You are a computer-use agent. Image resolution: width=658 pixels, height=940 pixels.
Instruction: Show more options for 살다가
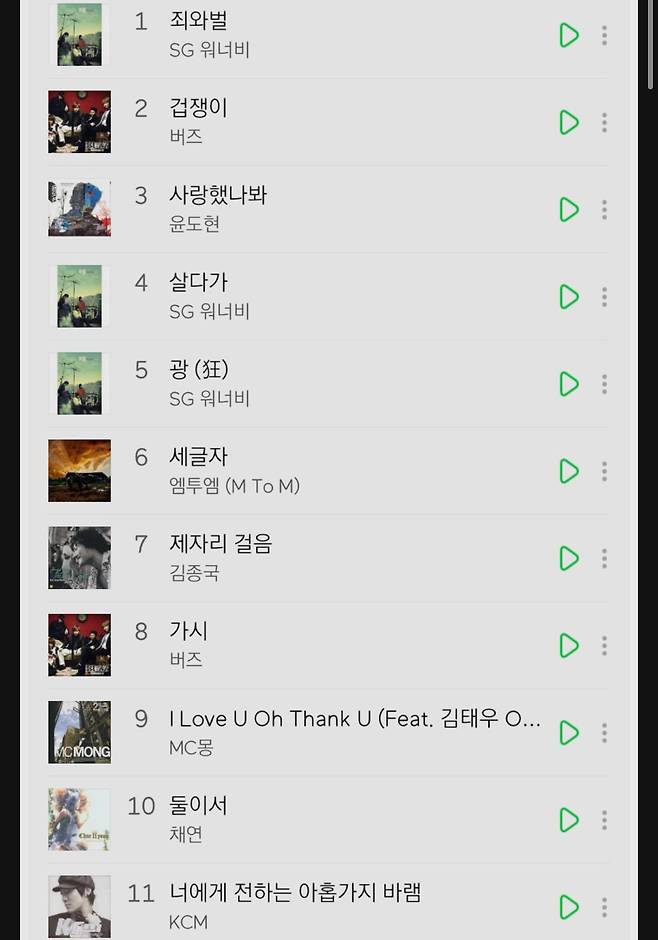click(604, 297)
